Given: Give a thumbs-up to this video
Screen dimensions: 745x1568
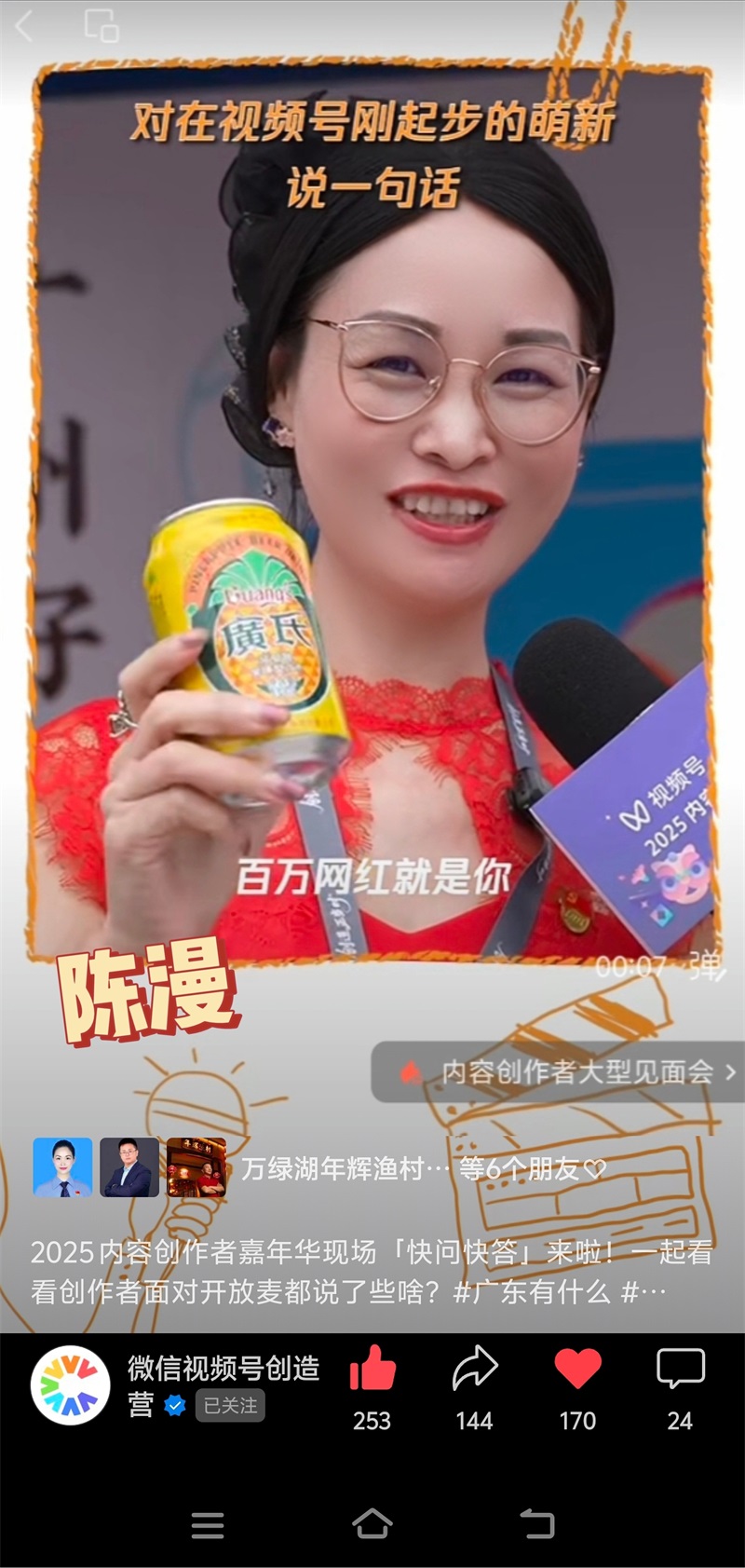Looking at the screenshot, I should coord(372,1370).
